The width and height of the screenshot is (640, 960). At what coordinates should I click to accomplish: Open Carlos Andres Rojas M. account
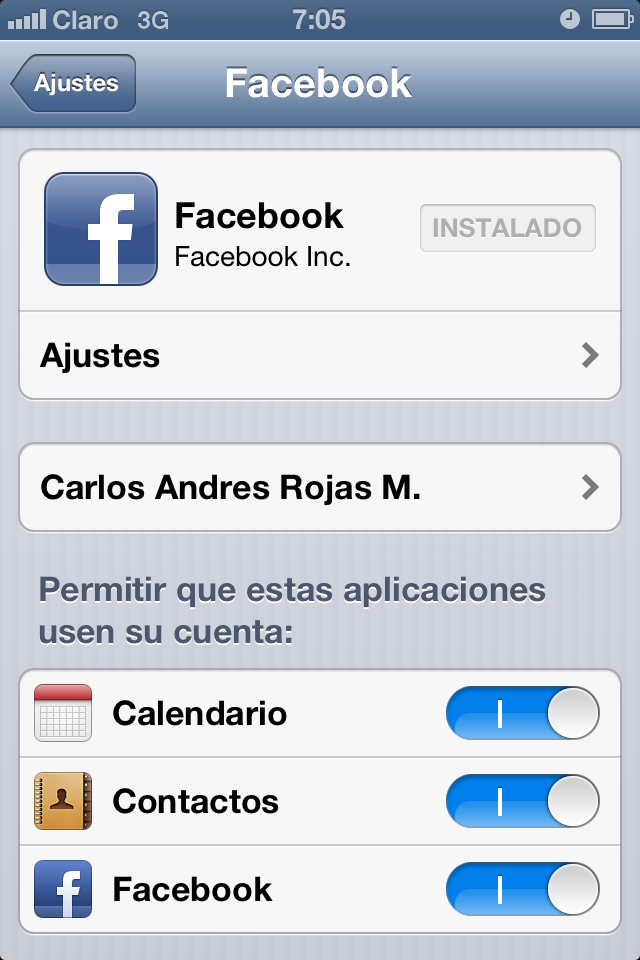click(320, 488)
